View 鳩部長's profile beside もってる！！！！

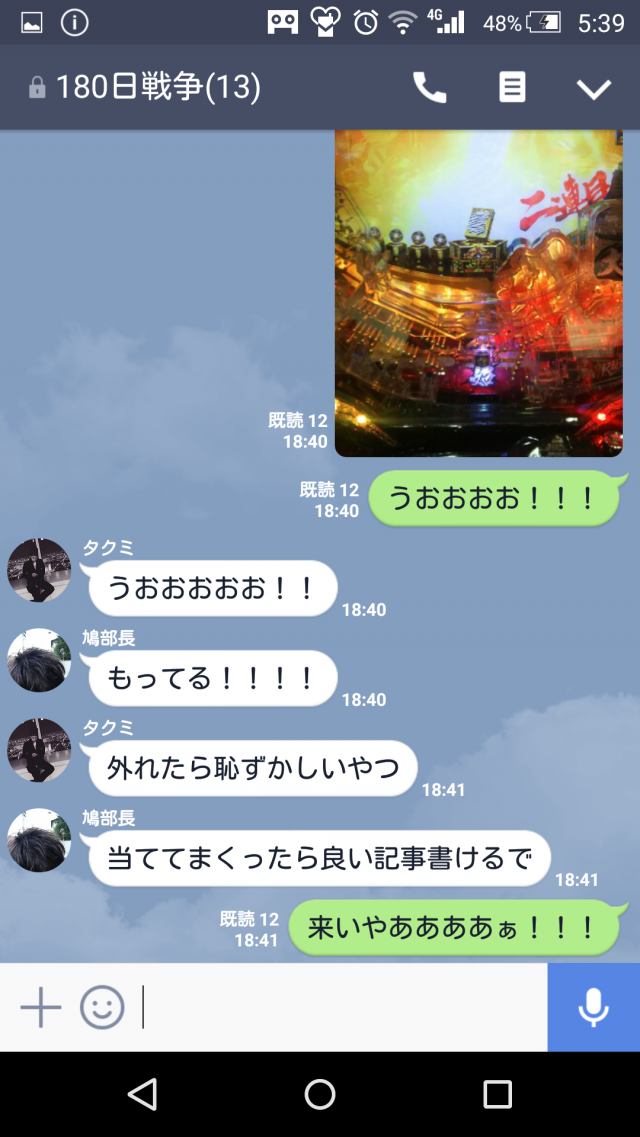(x=39, y=660)
